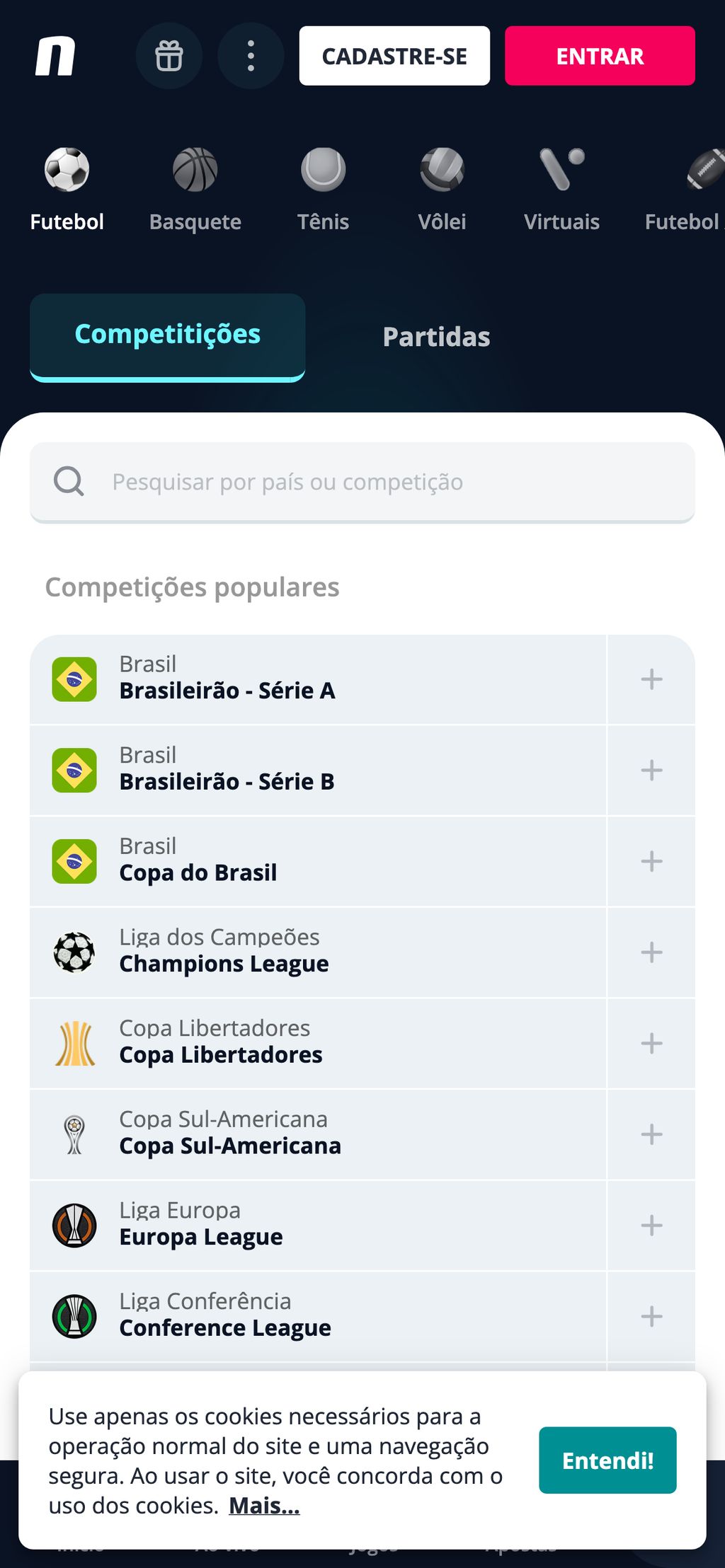Open the three-dot overflow menu
725x1568 pixels.
[251, 56]
